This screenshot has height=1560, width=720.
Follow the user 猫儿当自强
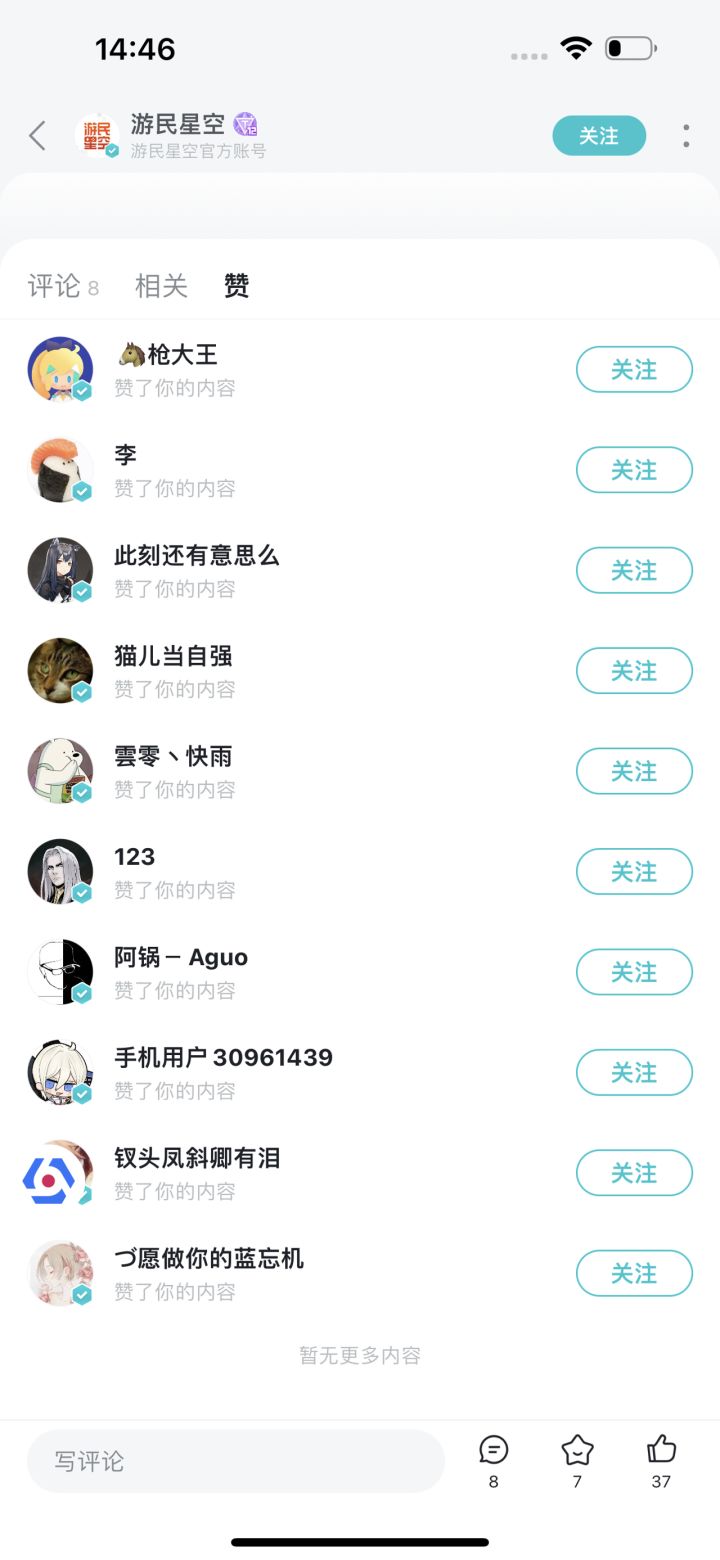(634, 671)
